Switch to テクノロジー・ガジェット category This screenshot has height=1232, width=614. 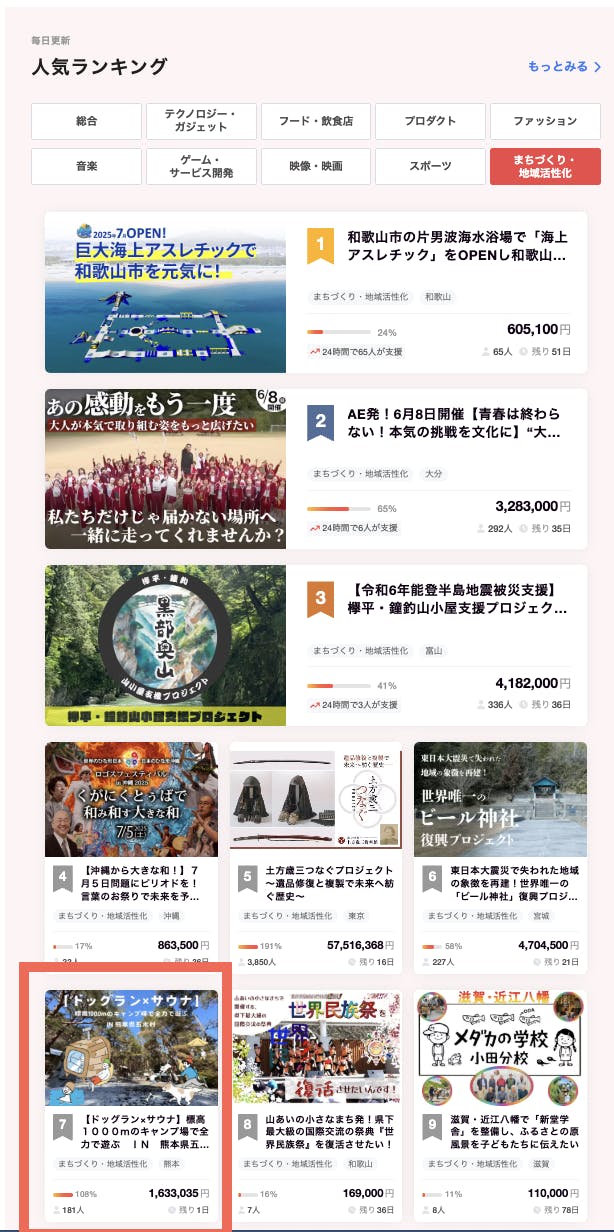click(201, 121)
